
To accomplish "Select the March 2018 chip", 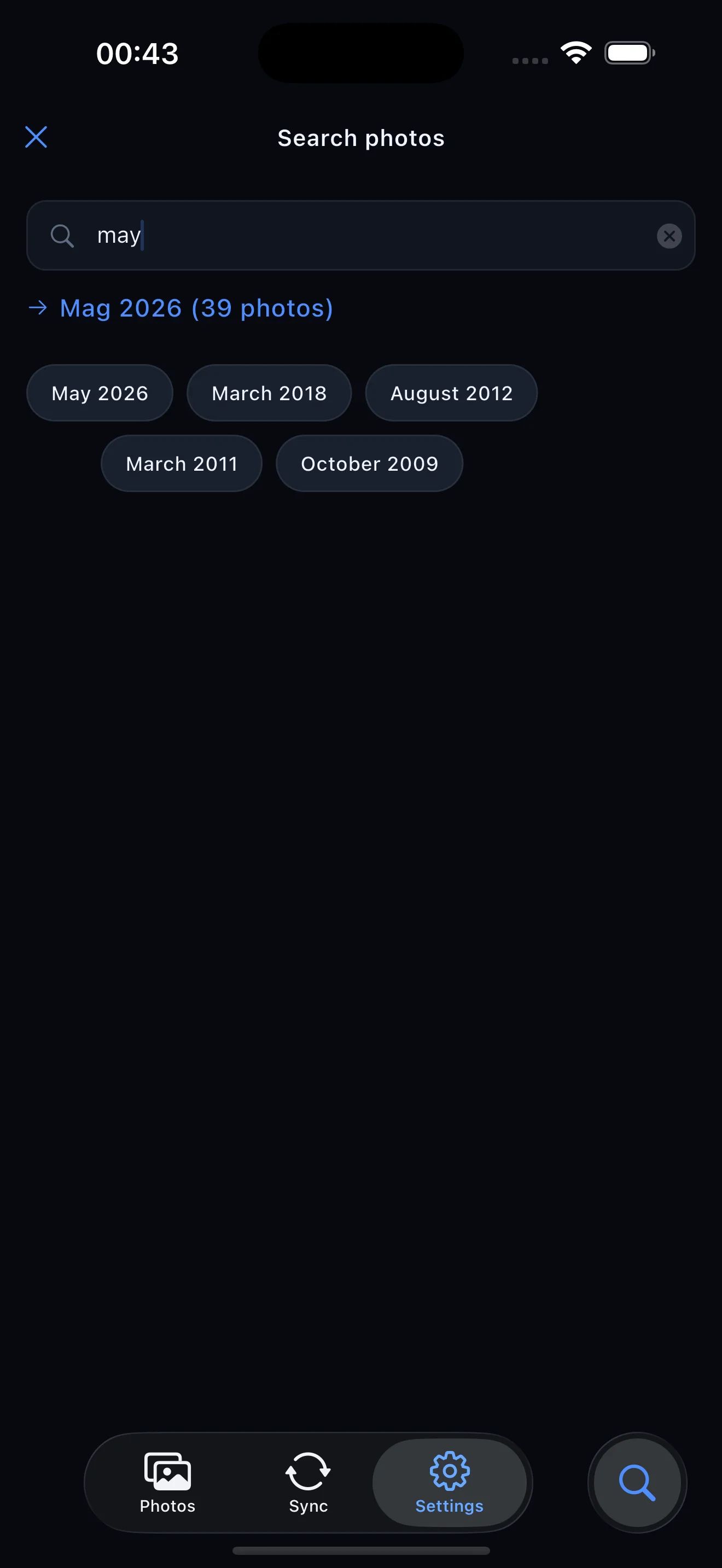I will pyautogui.click(x=269, y=393).
